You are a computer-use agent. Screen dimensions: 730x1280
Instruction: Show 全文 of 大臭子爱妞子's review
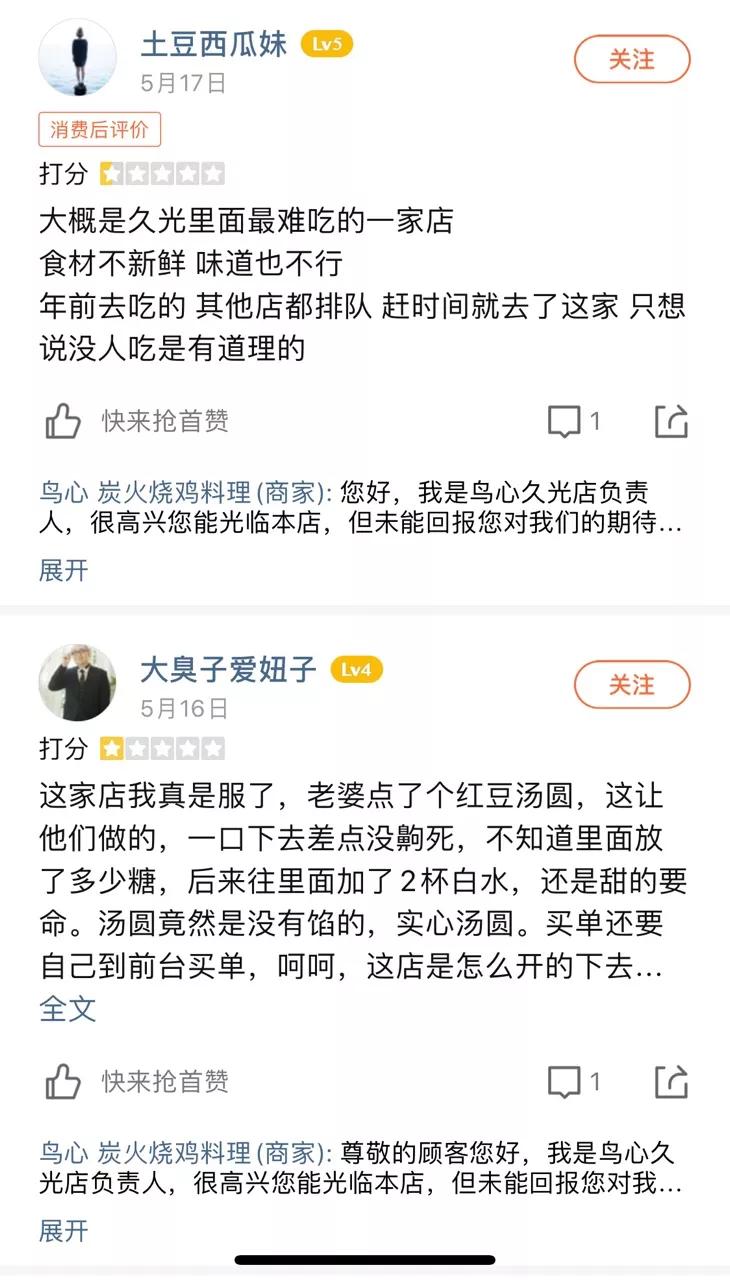(68, 1008)
